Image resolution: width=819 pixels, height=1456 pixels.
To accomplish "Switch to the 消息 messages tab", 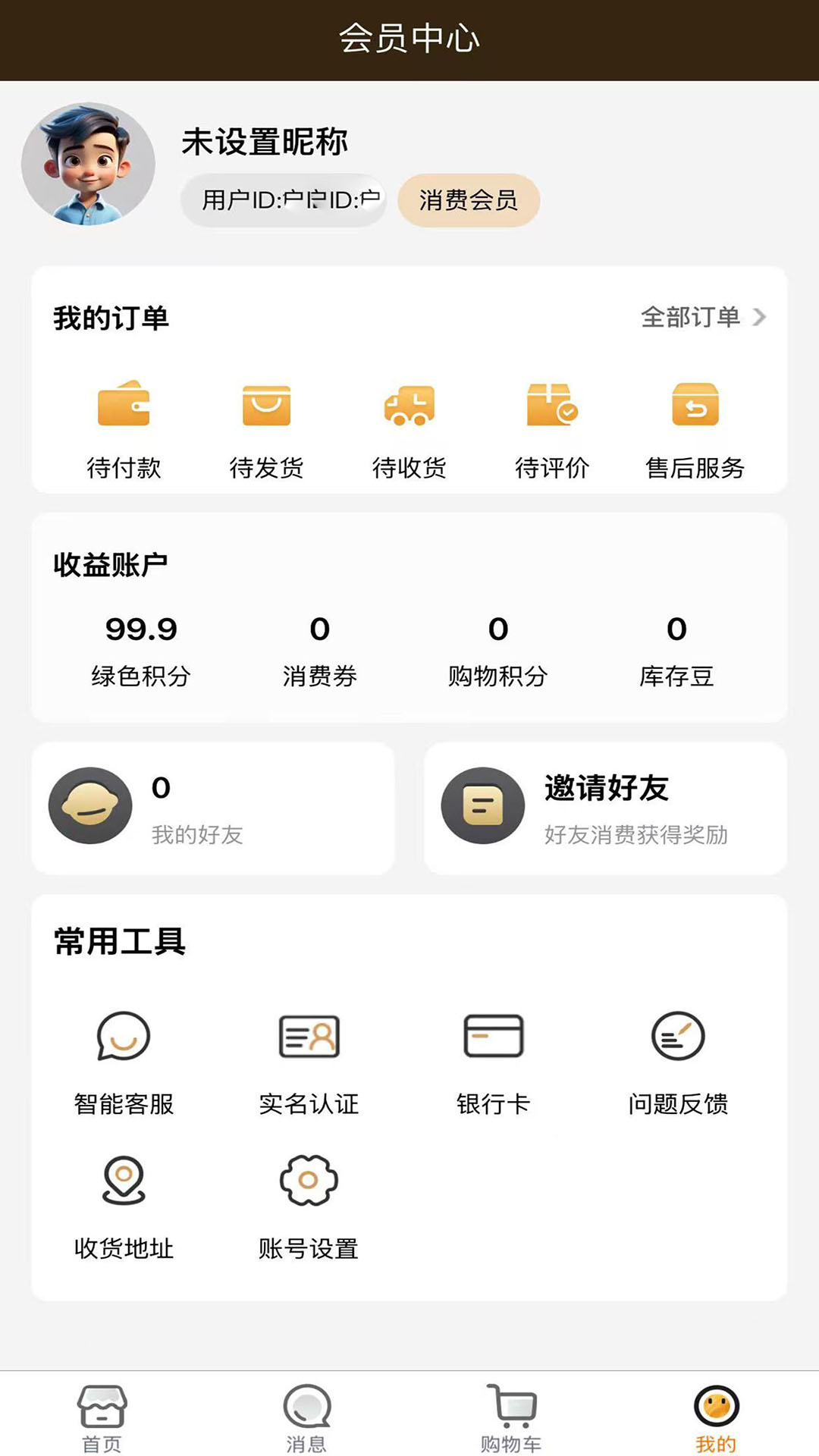I will coord(306,1418).
